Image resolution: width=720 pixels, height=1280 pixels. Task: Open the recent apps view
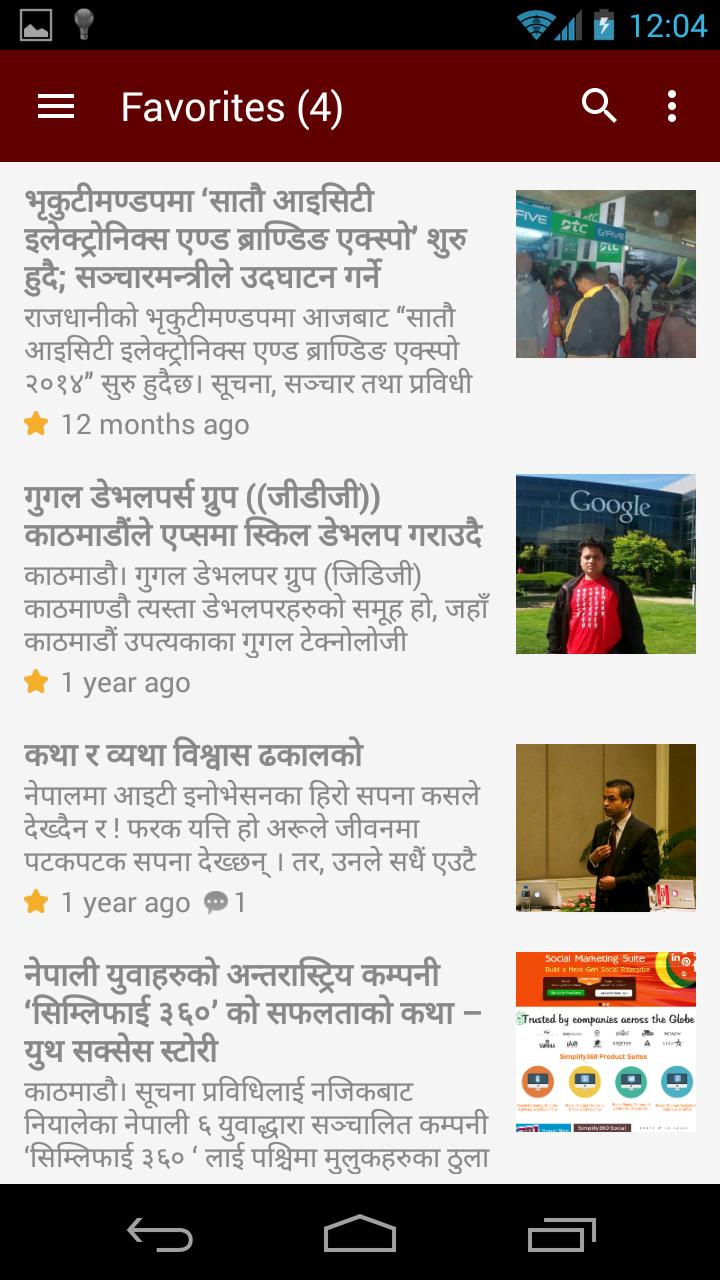[561, 1234]
